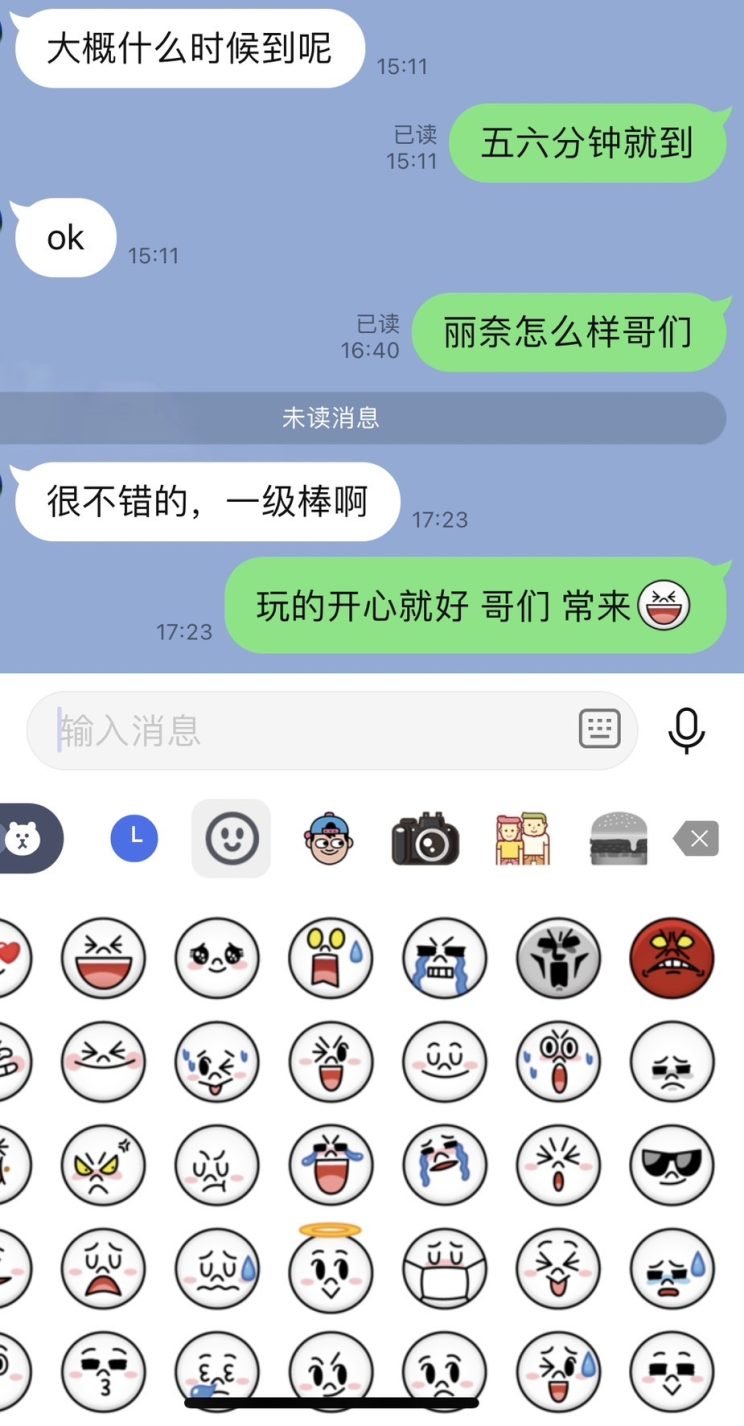Switch to the keyboard via the input field icon
Image resolution: width=744 pixels, height=1426 pixels.
pyautogui.click(x=600, y=730)
